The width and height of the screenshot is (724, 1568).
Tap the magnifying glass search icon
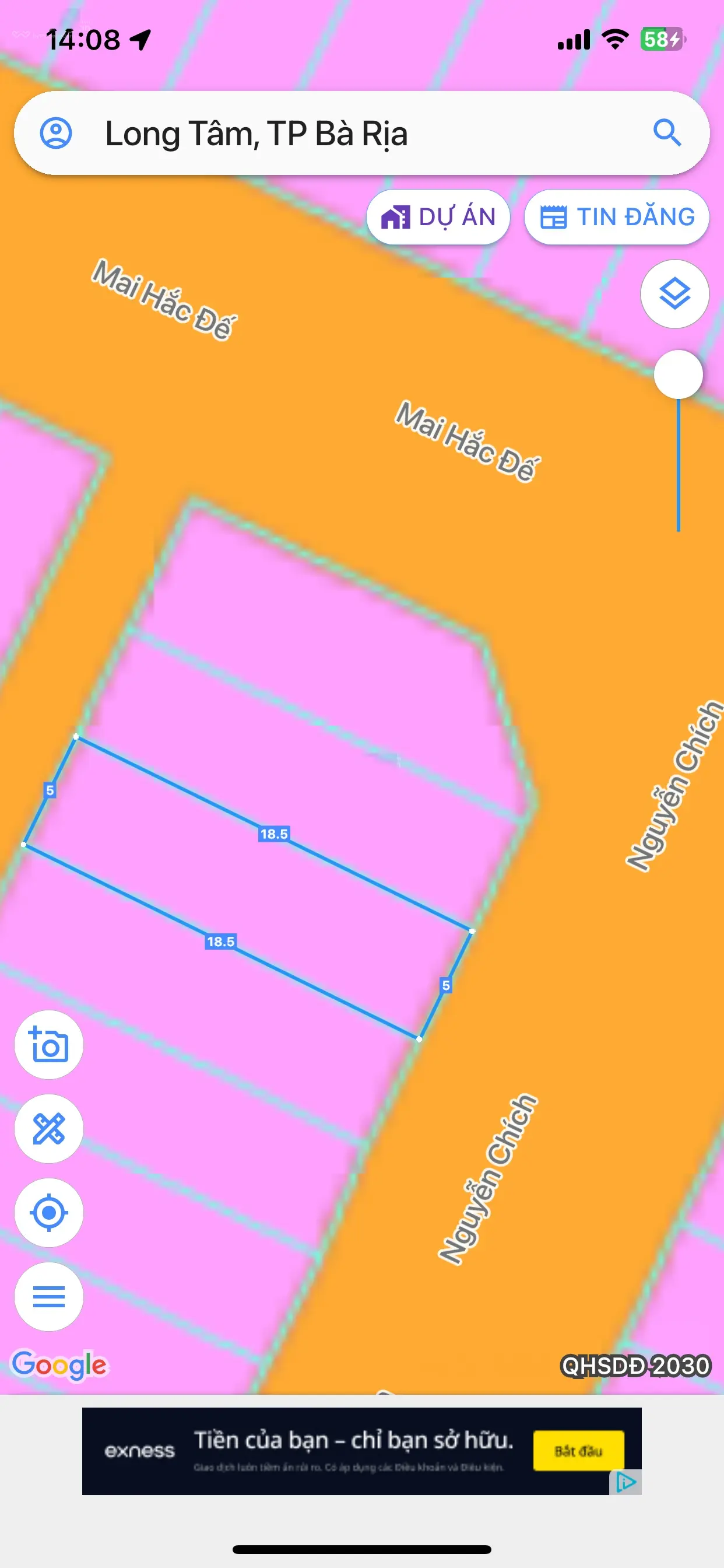[x=667, y=132]
